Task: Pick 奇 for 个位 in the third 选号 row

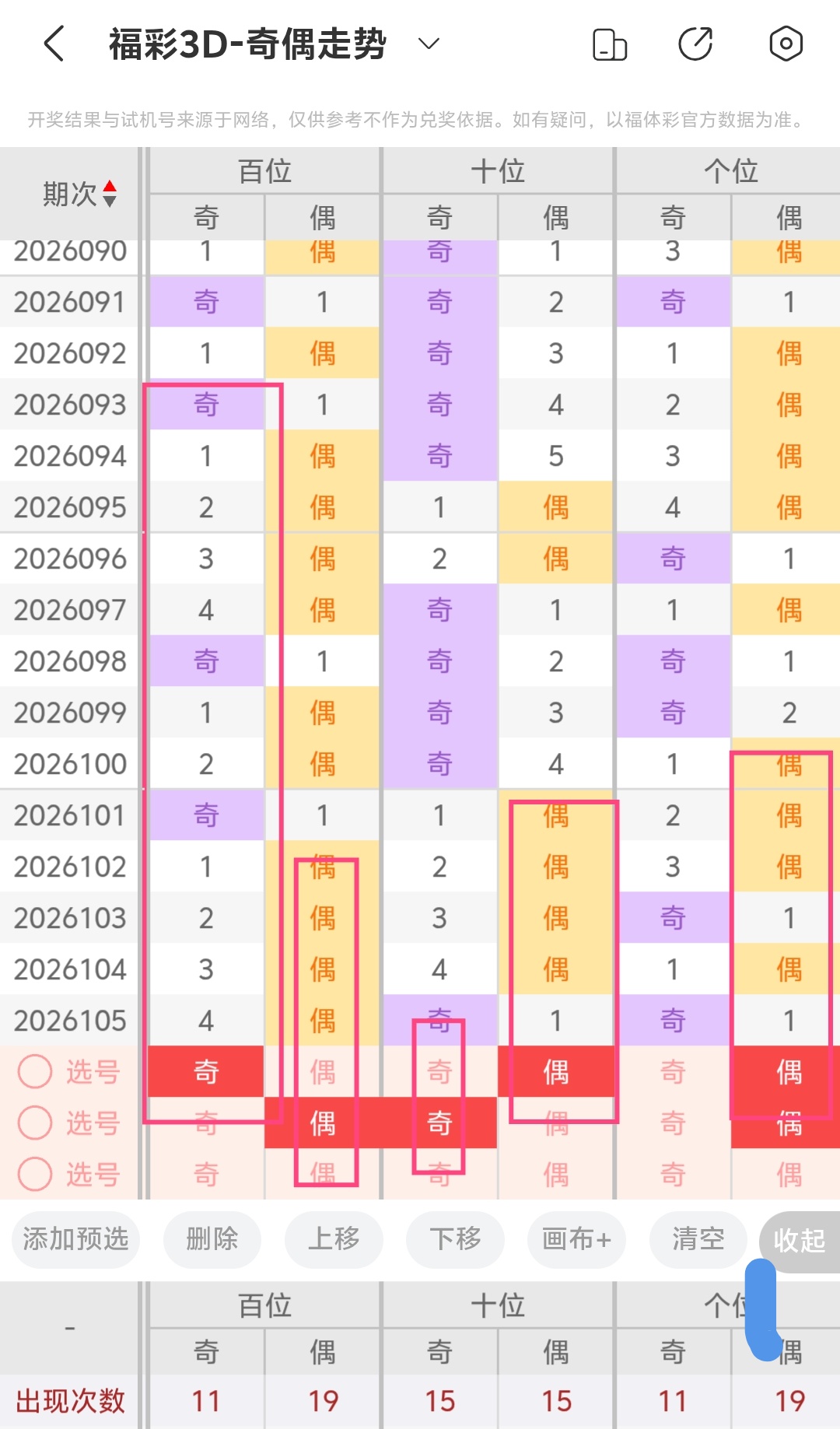Action: click(x=673, y=1174)
